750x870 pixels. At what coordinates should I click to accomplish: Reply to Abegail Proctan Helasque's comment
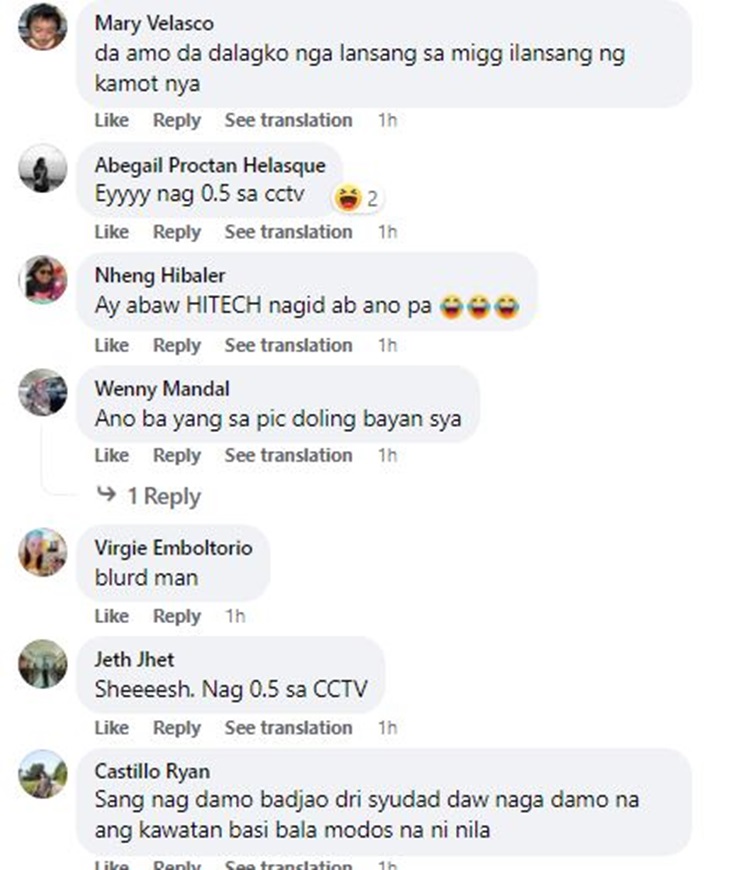tap(176, 232)
